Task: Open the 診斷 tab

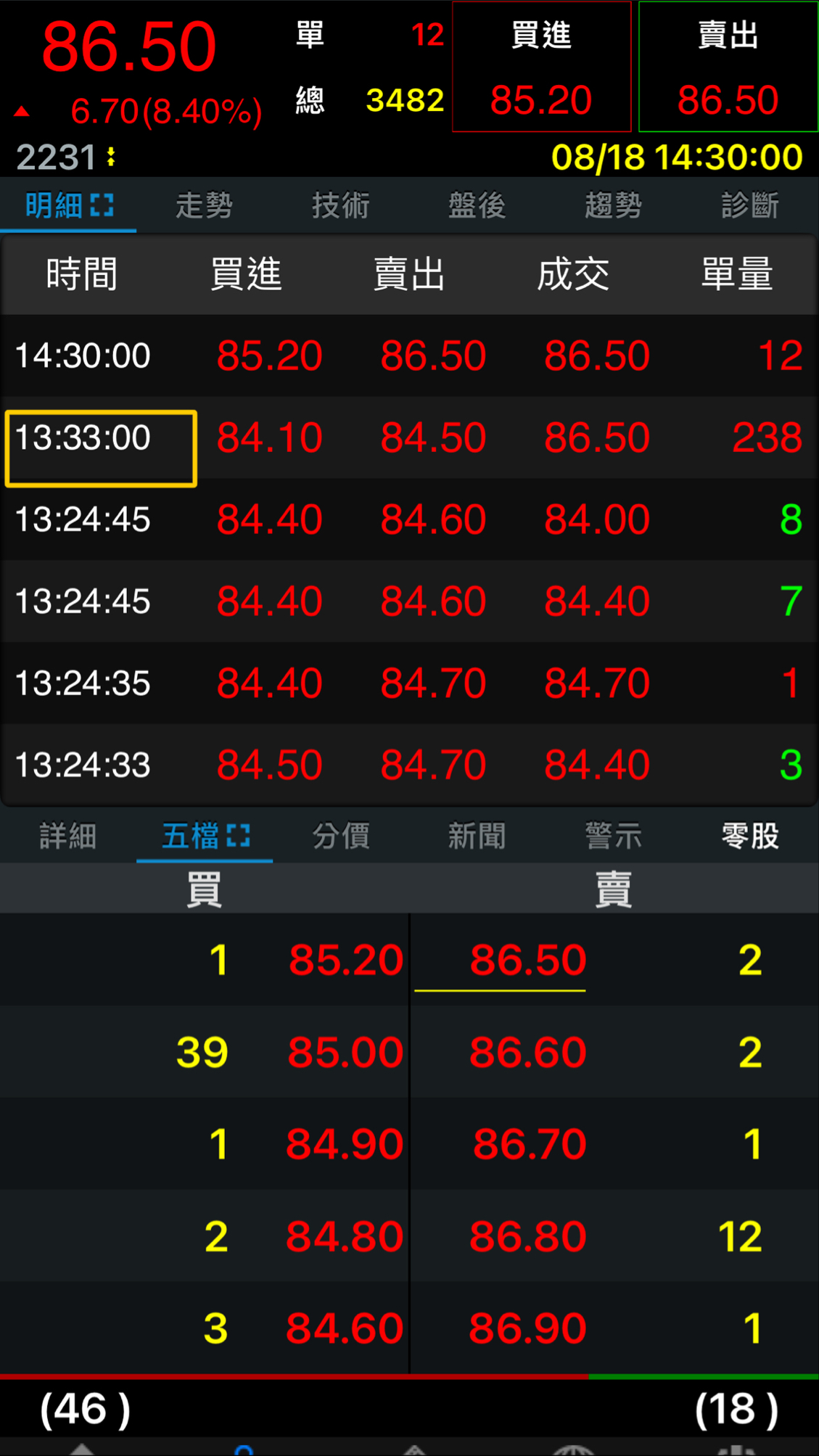Action: tap(749, 205)
